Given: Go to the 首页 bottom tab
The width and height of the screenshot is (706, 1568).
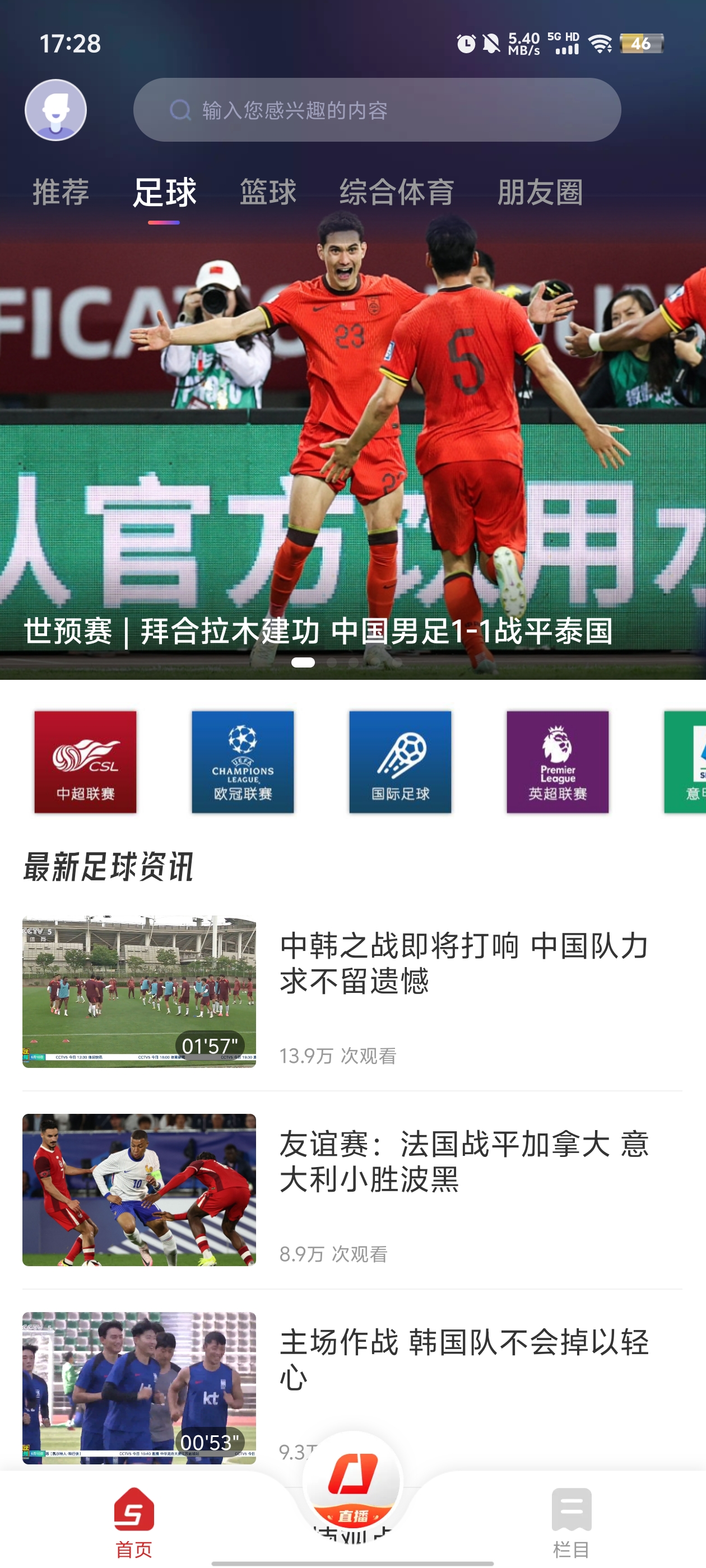Looking at the screenshot, I should point(133,1520).
